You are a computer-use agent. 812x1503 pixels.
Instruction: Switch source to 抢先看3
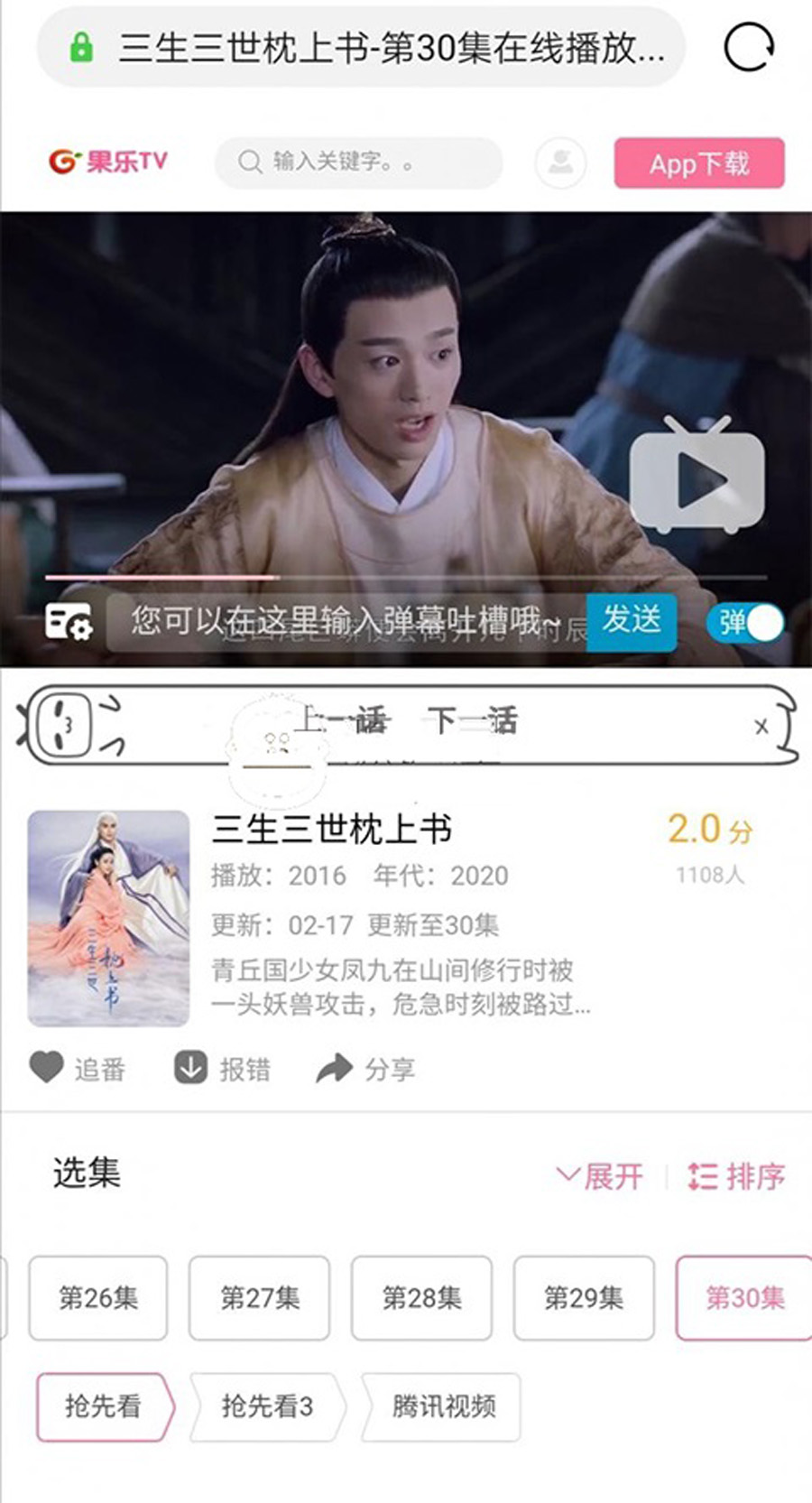pos(266,1406)
